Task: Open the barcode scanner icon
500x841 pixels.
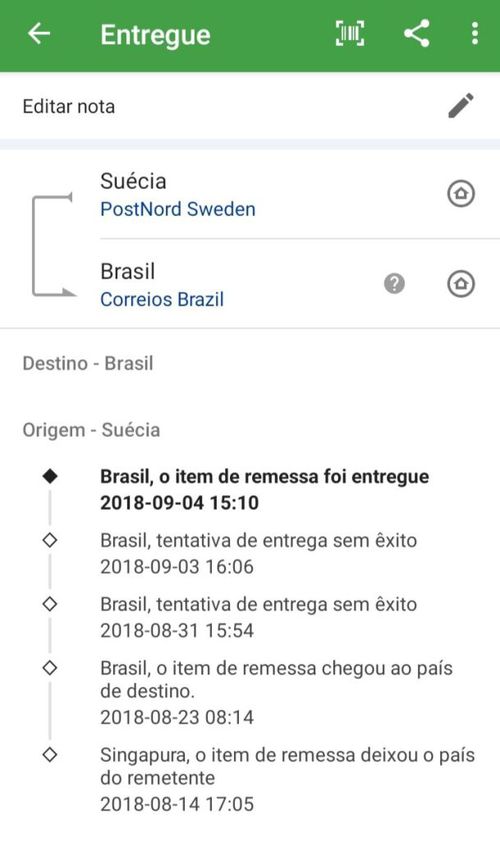Action: point(350,34)
